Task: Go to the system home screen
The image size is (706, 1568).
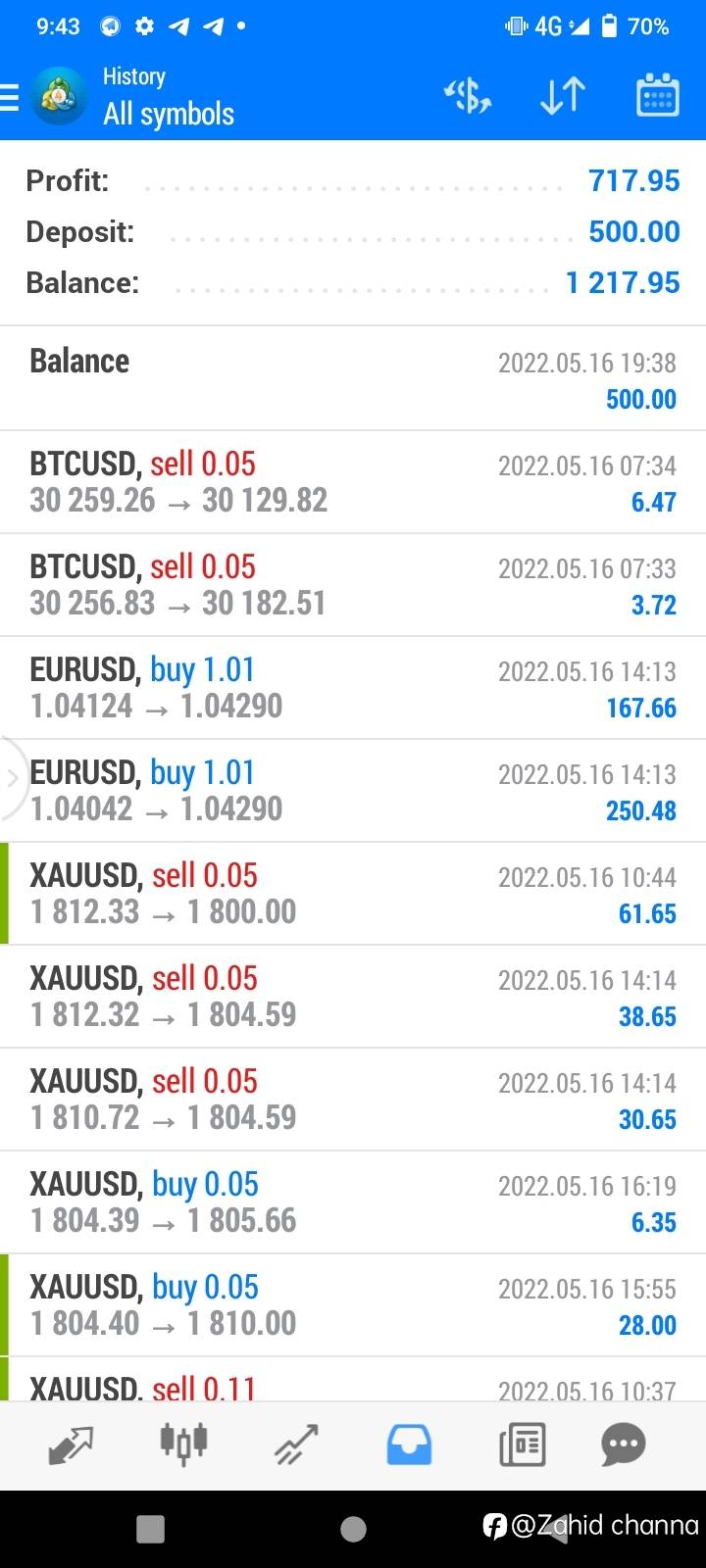Action: 353,1529
